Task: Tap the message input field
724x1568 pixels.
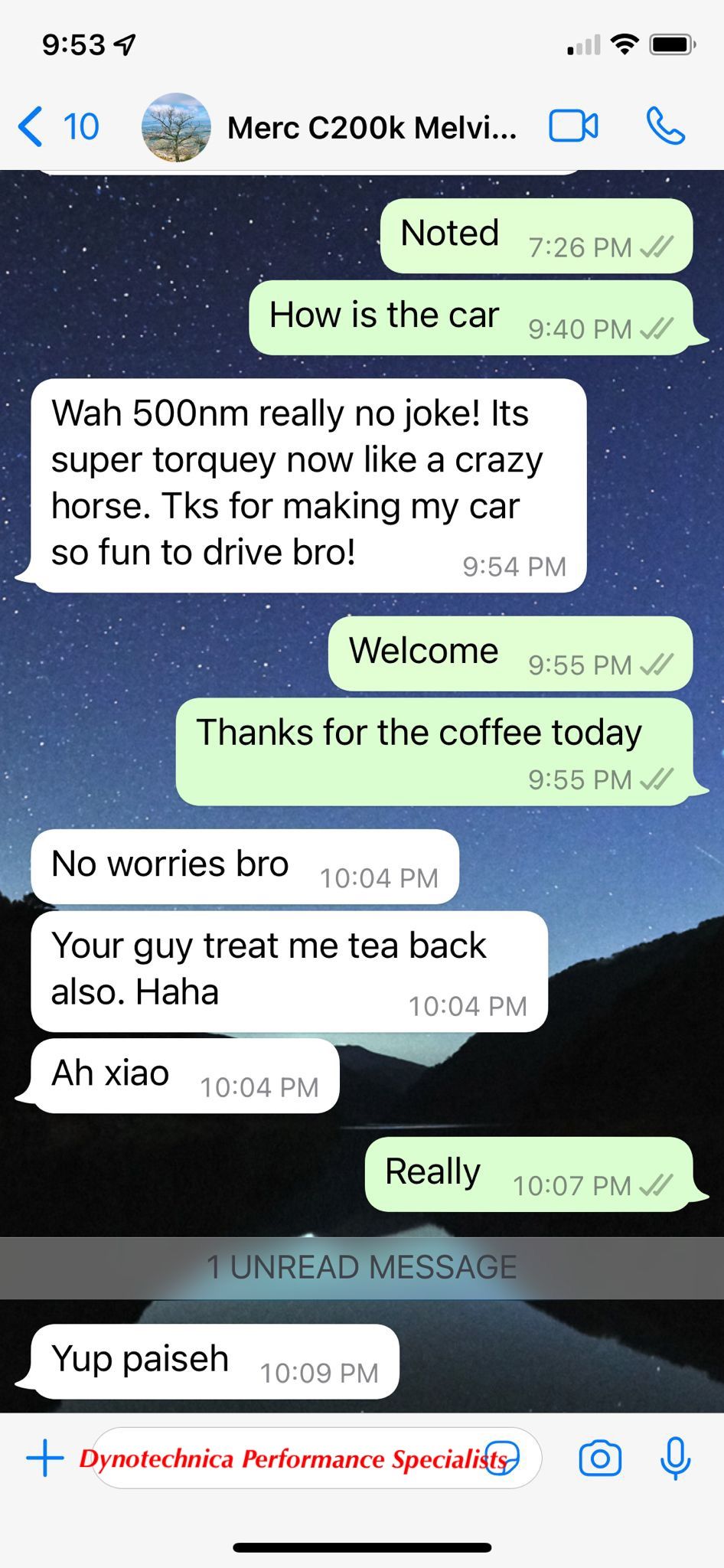Action: 316,1458
